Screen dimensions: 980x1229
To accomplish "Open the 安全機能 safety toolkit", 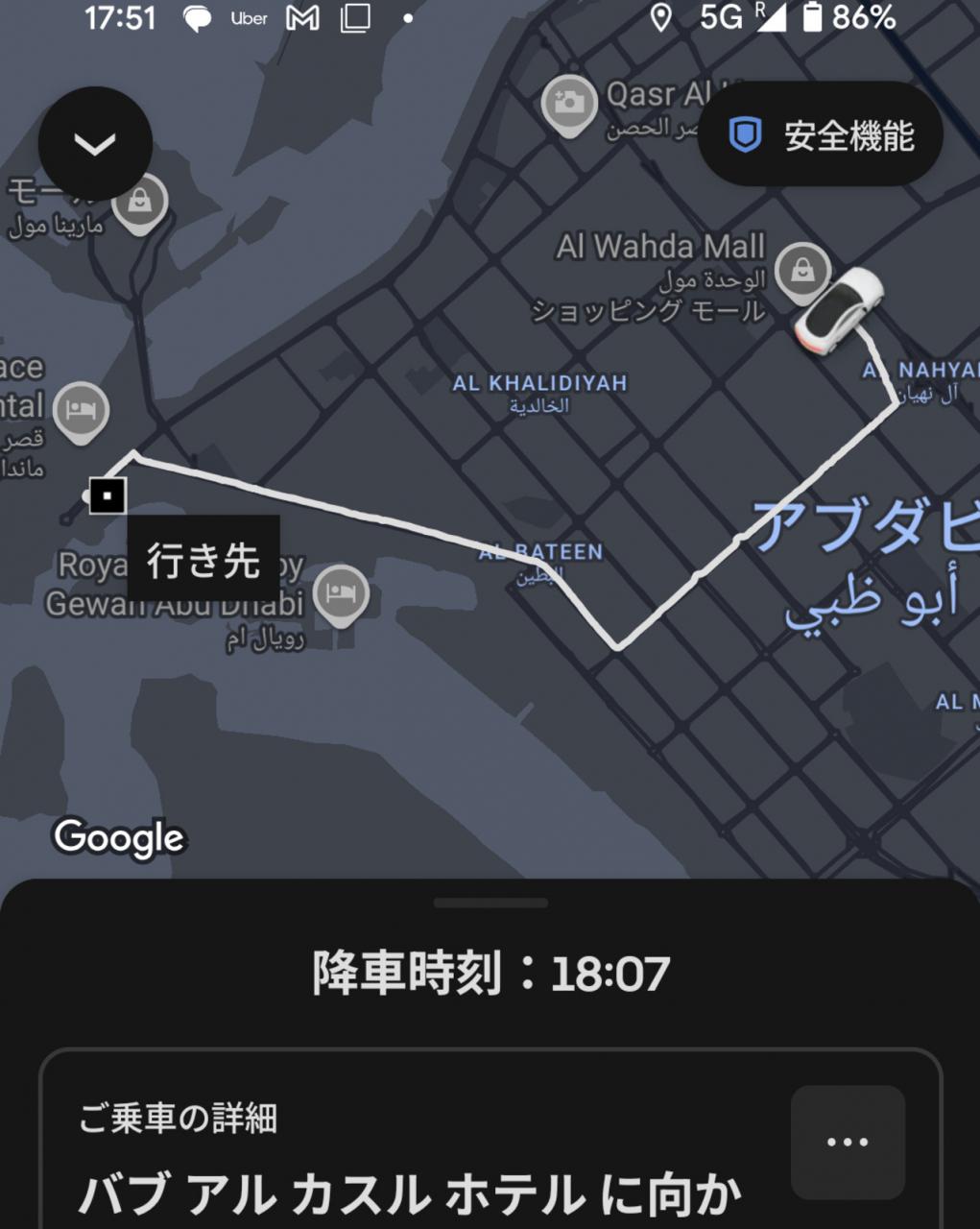I will coord(821,135).
